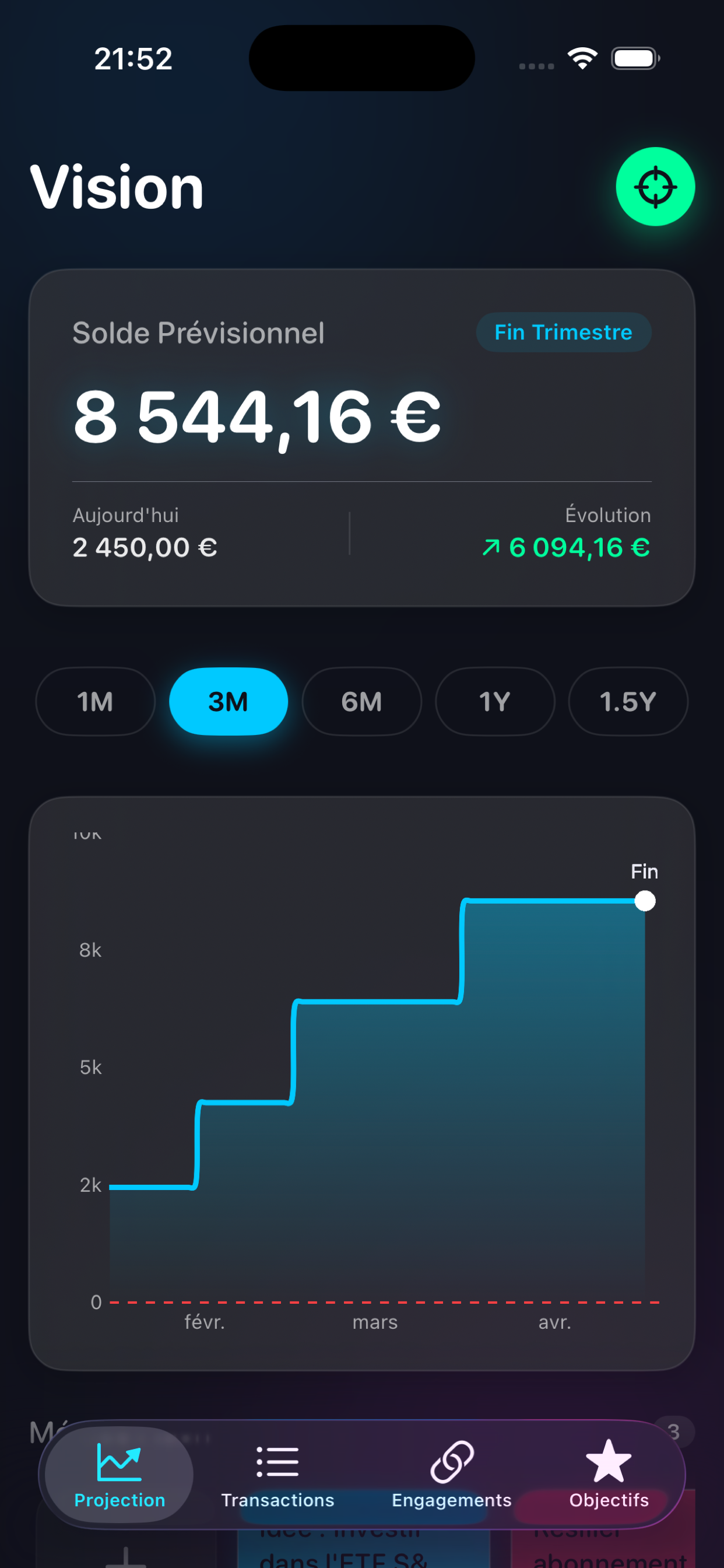Enable the 1M projection period
The height and width of the screenshot is (1568, 724).
[x=94, y=701]
